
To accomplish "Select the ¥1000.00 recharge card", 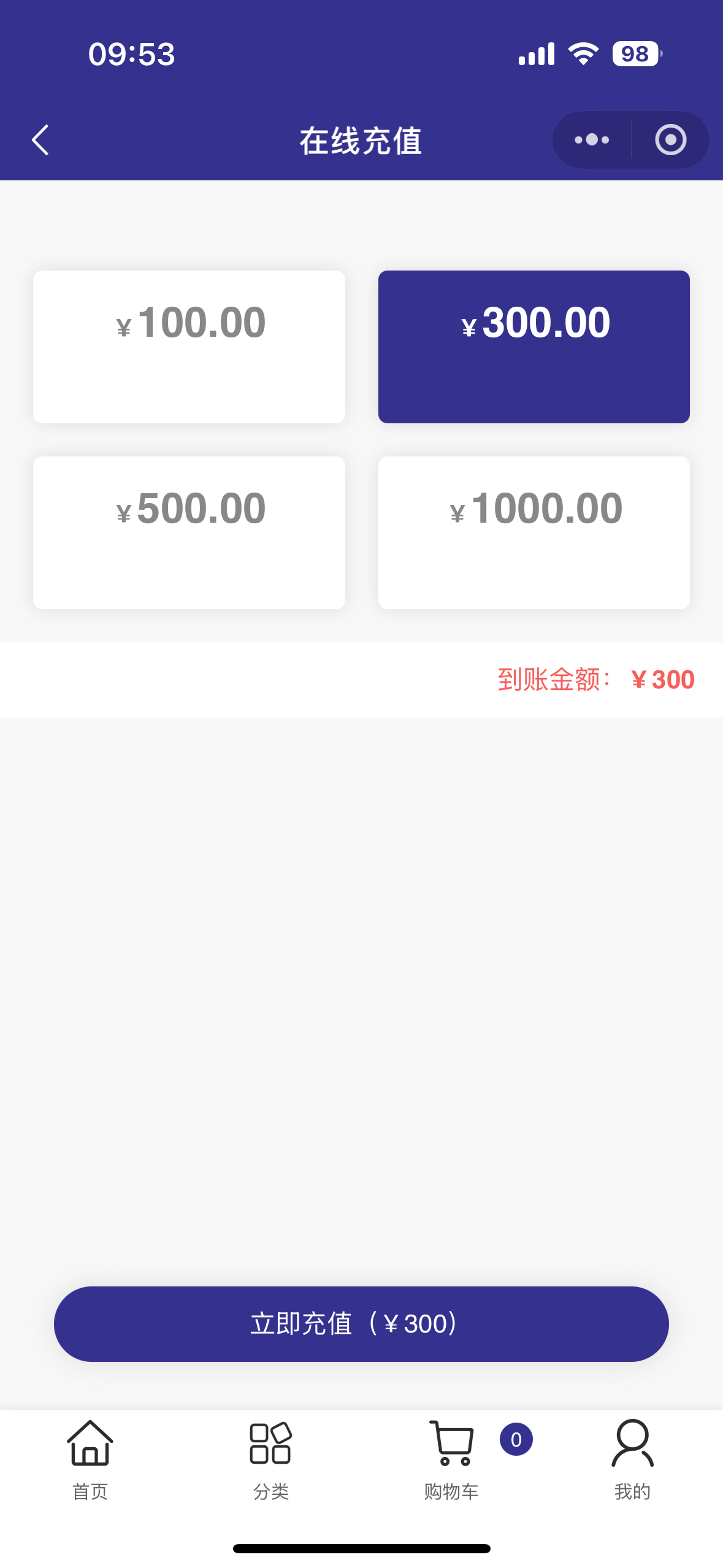I will (x=534, y=532).
